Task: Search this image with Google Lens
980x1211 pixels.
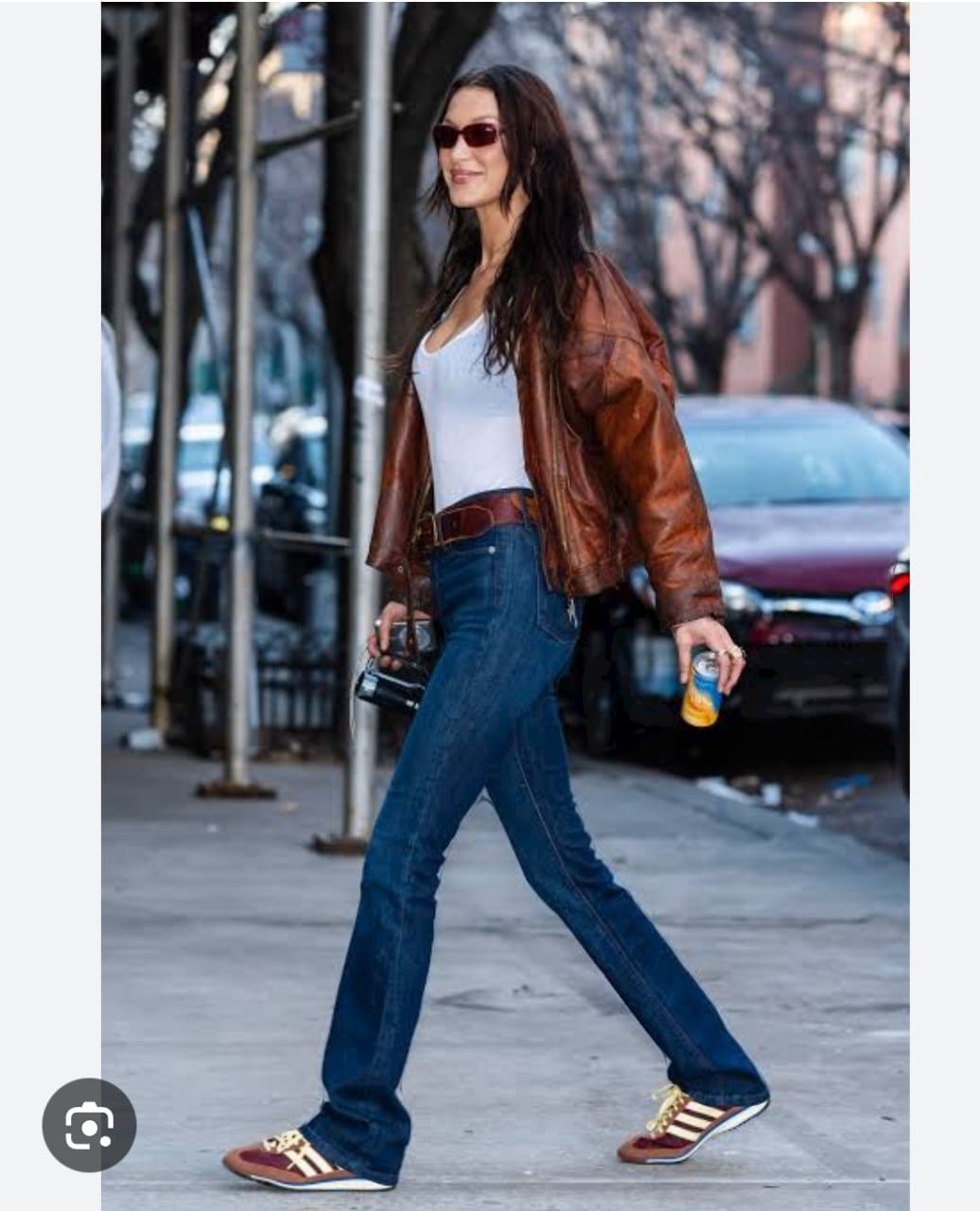Action: 89,1125
